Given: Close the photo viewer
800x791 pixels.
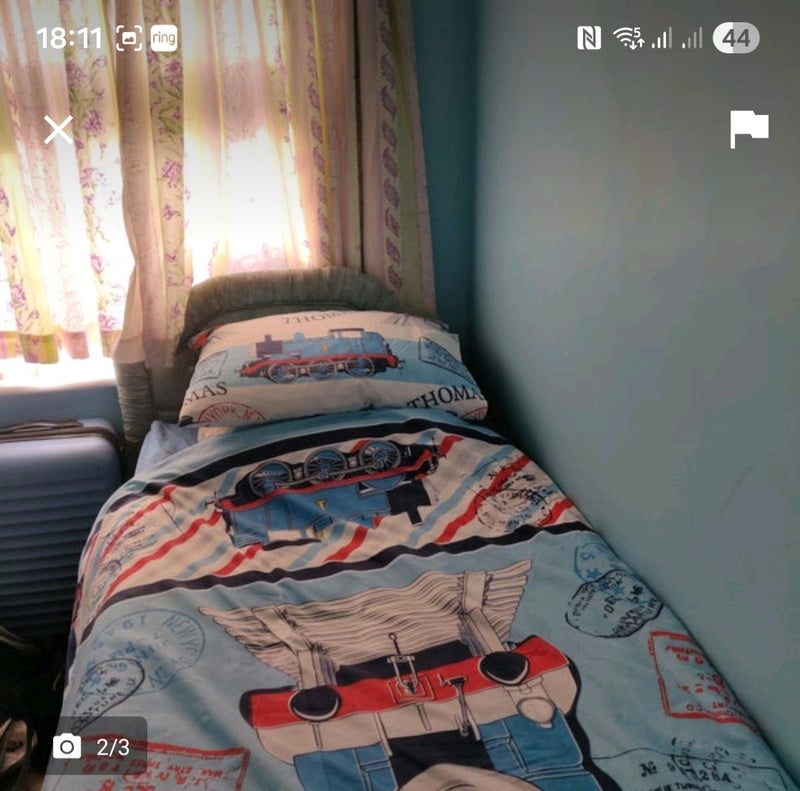Looking at the screenshot, I should click(x=58, y=129).
